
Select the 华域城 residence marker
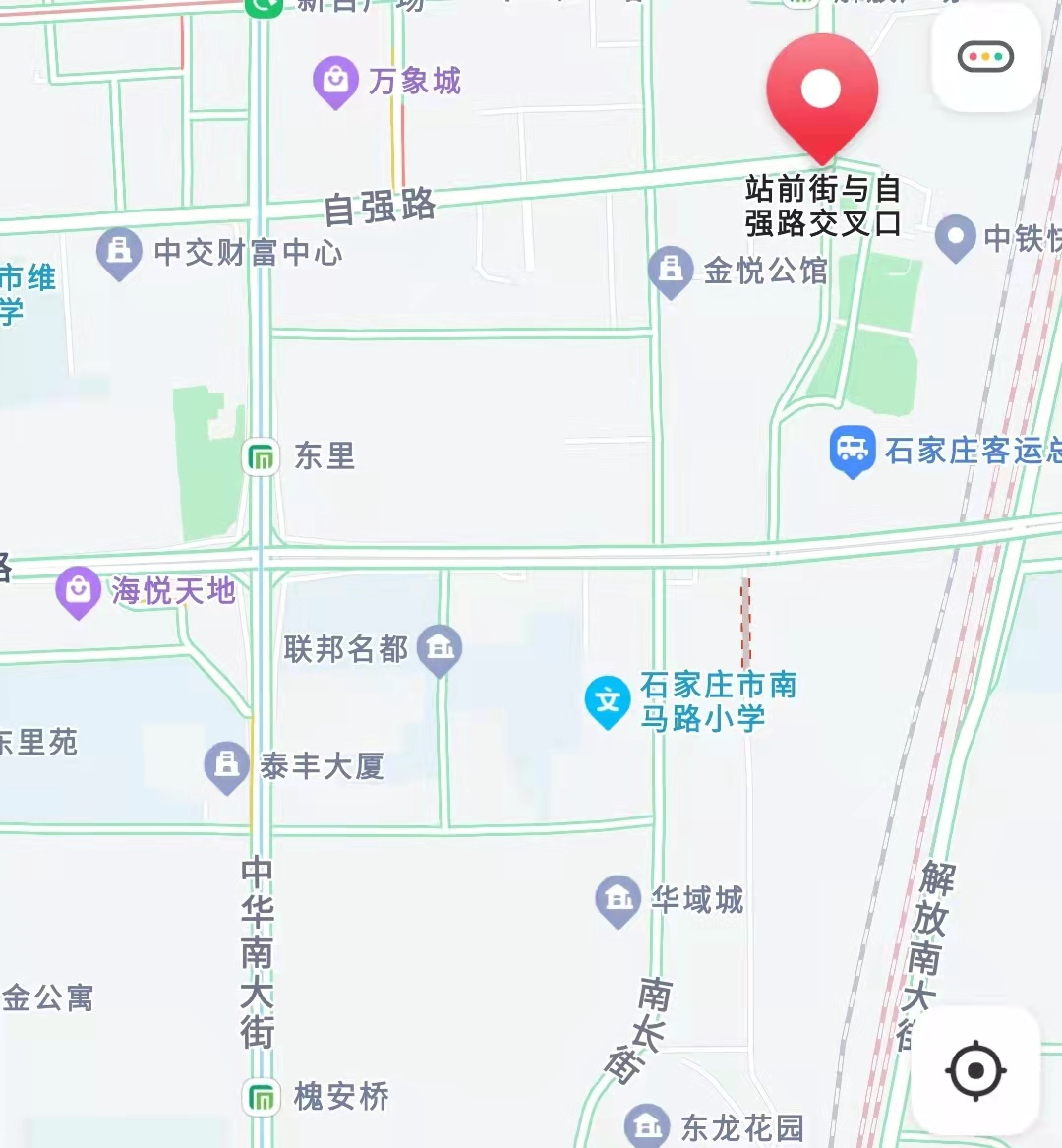[619, 899]
